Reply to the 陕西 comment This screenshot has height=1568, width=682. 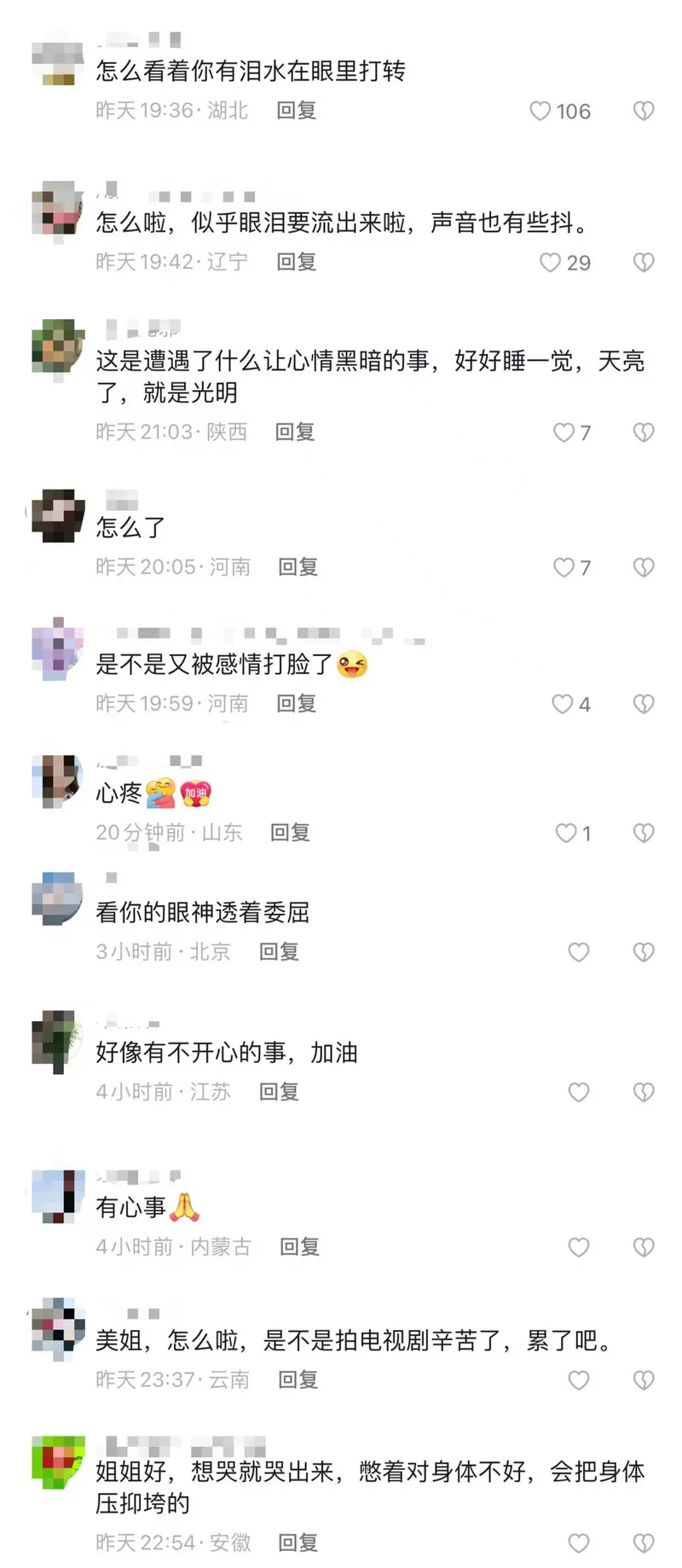coord(295,432)
